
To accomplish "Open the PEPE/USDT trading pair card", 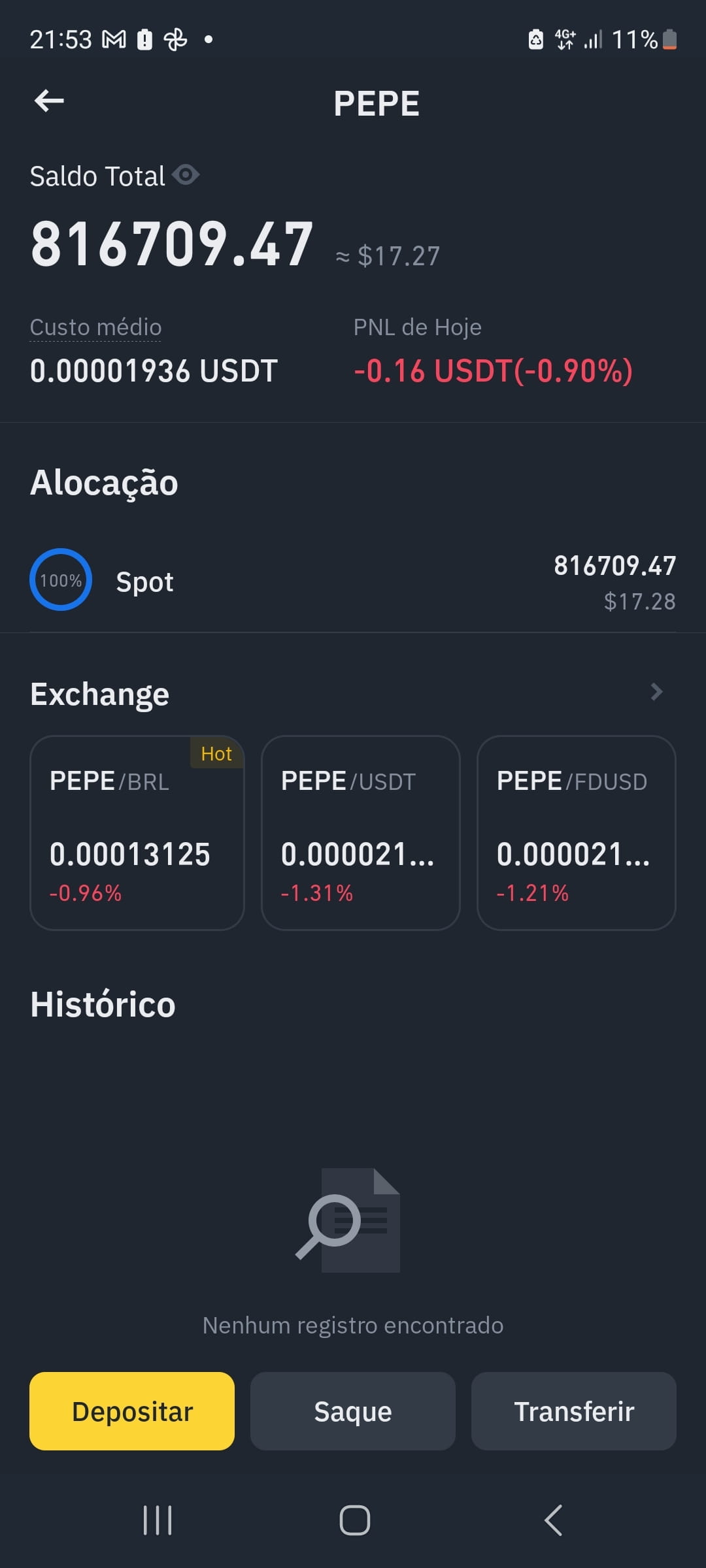I will coord(361,833).
